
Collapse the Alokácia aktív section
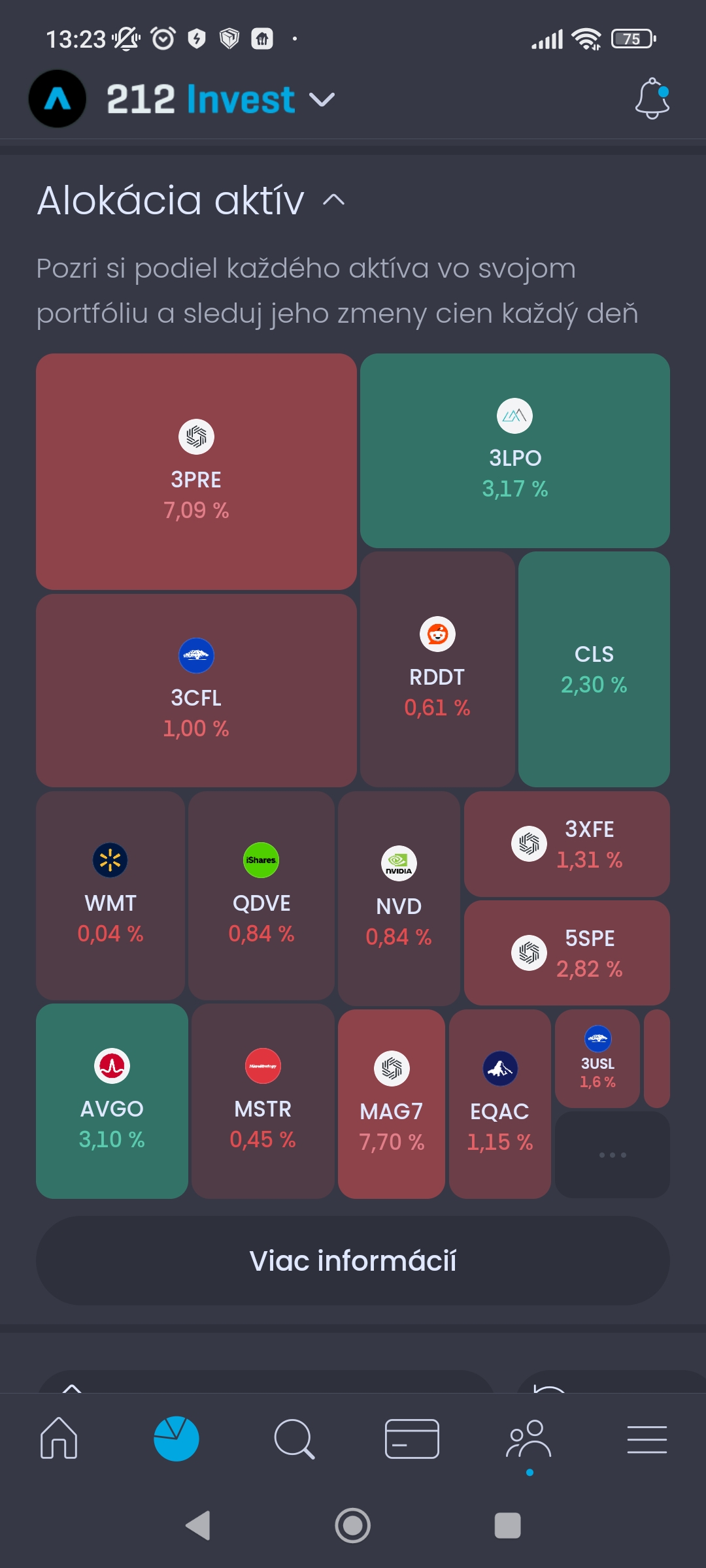coord(333,199)
